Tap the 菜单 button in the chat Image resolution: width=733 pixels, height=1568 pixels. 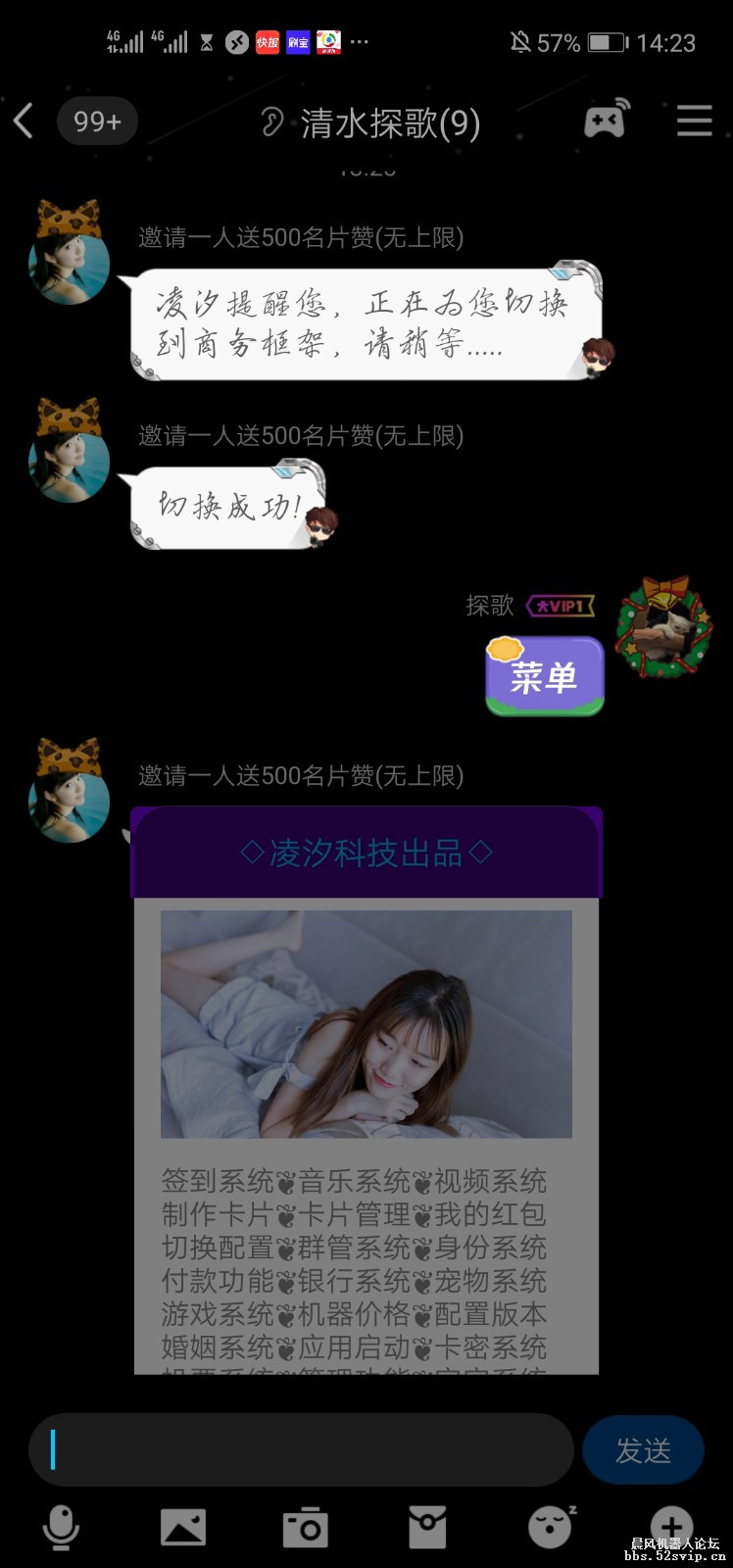(544, 676)
